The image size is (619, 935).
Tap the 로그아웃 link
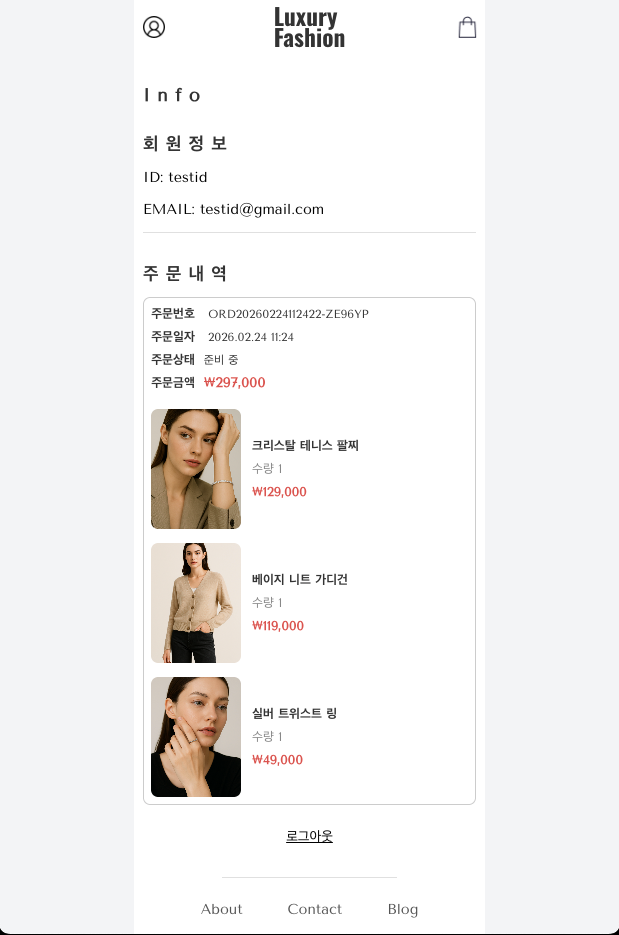tap(309, 836)
